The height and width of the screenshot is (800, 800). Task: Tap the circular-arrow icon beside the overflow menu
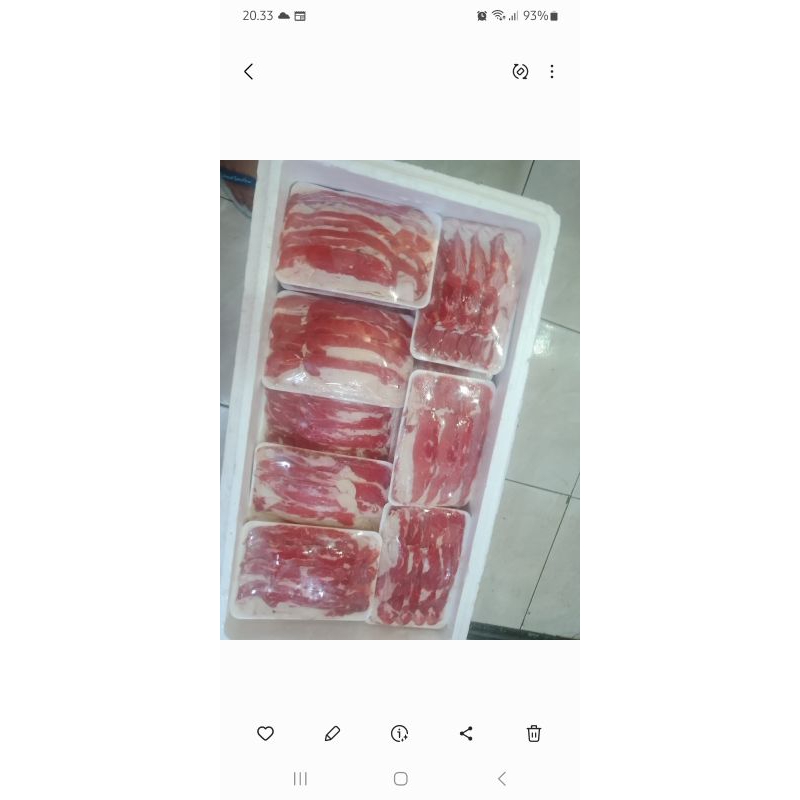(520, 72)
